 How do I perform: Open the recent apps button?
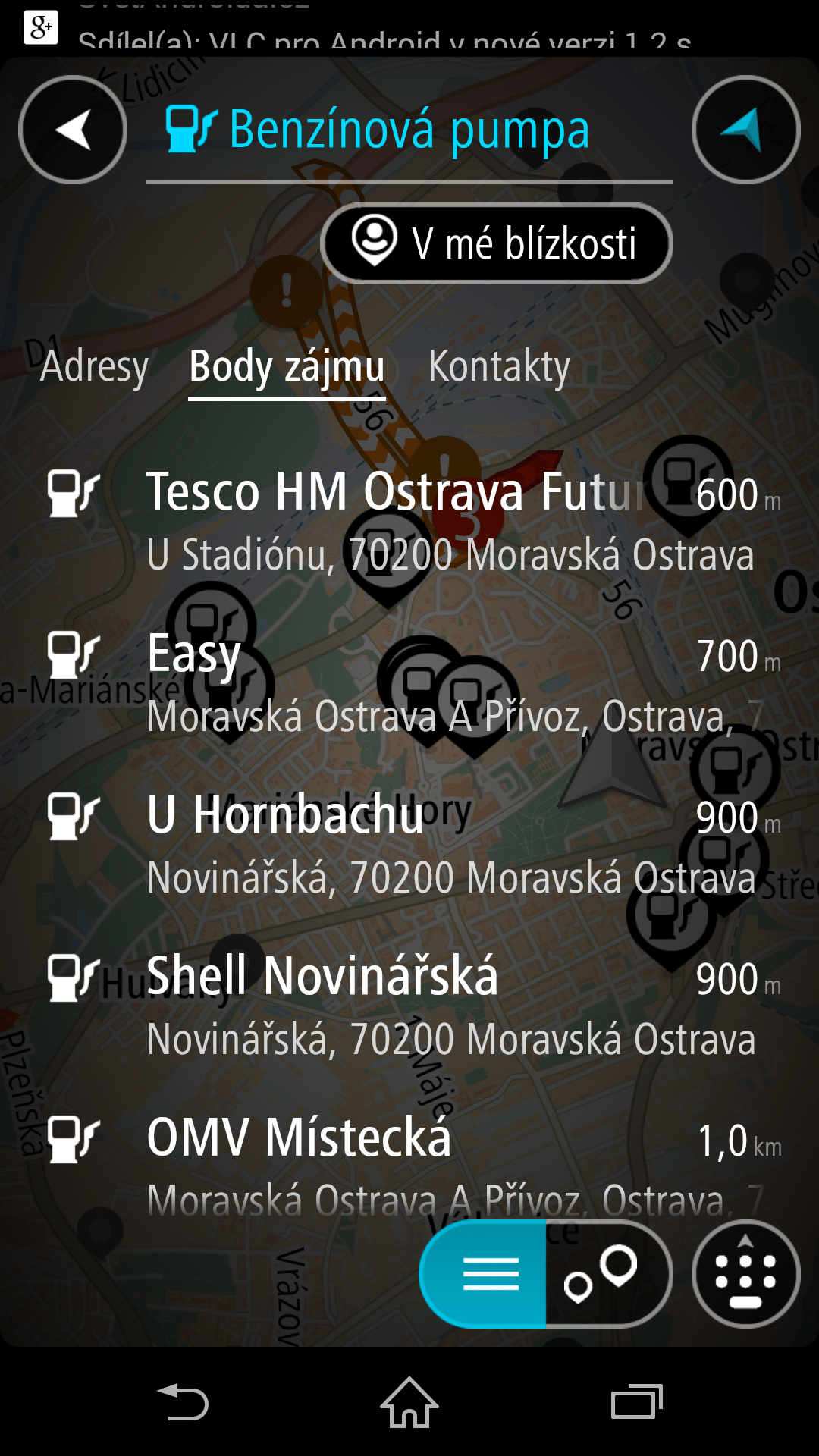click(637, 1402)
